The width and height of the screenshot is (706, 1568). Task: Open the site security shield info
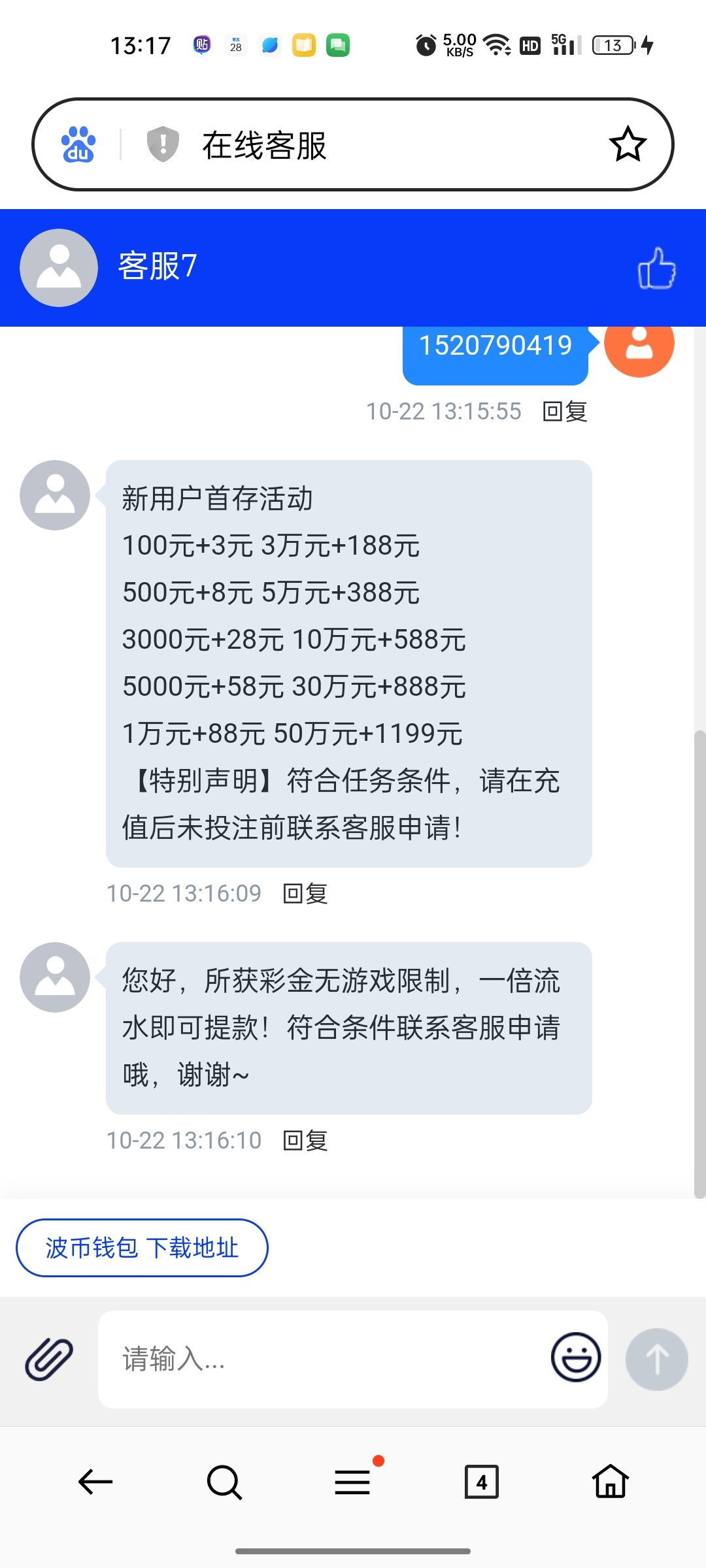tap(163, 144)
